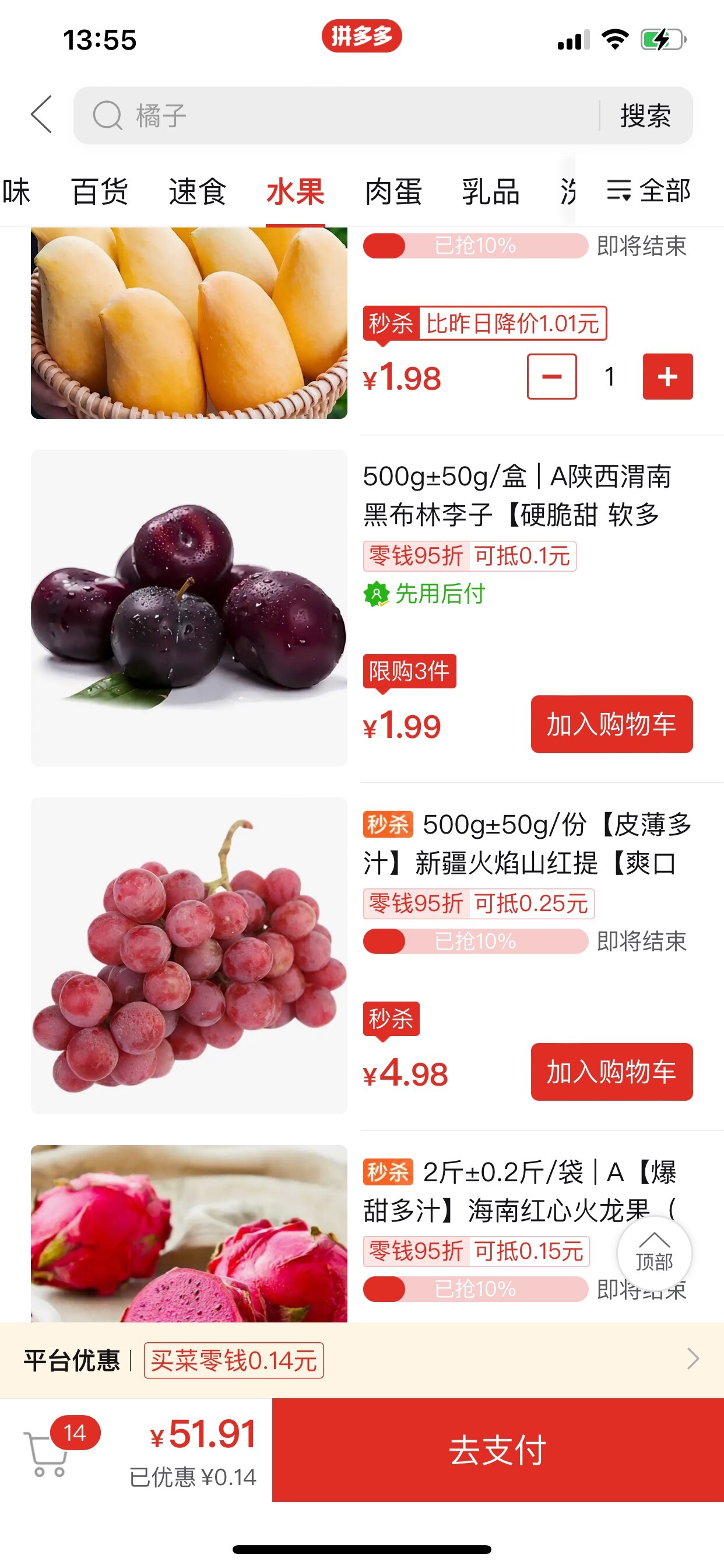Decrease mango quantity with minus button
The height and width of the screenshot is (1568, 724).
pyautogui.click(x=551, y=376)
